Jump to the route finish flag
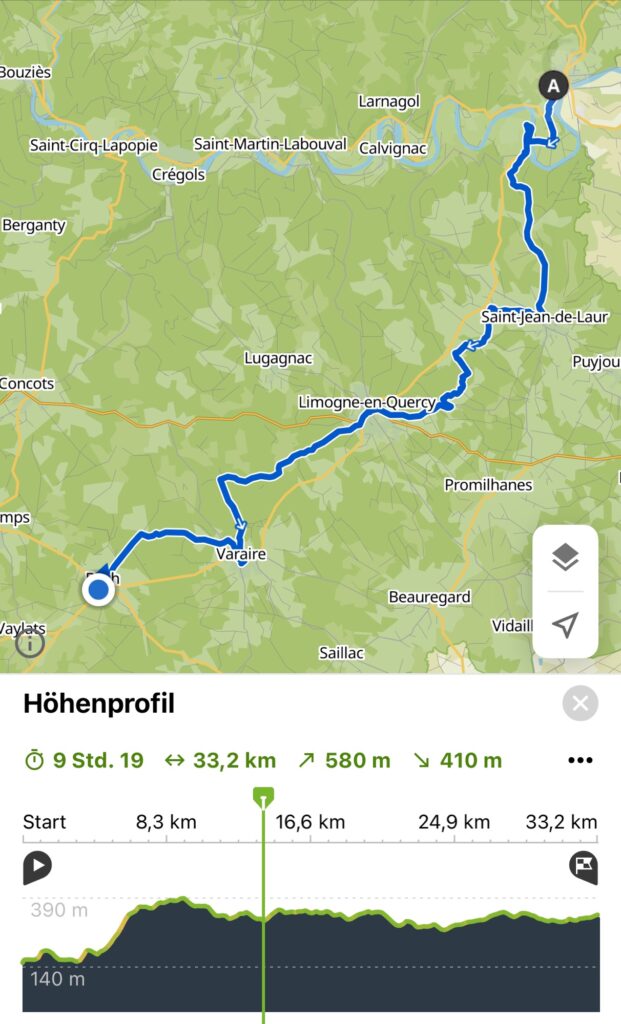Screen dimensions: 621x1024 (583, 867)
